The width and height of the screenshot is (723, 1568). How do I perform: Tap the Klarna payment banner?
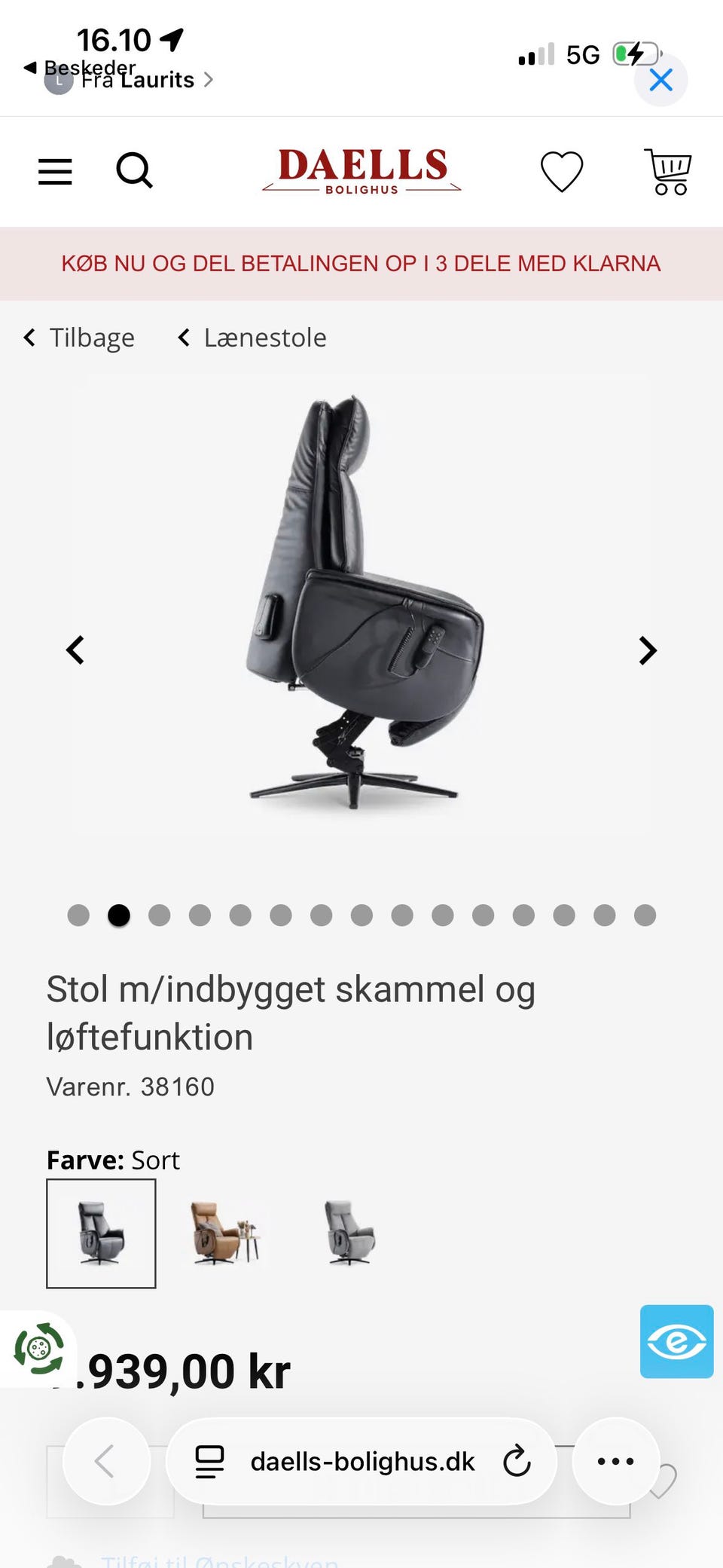(361, 264)
